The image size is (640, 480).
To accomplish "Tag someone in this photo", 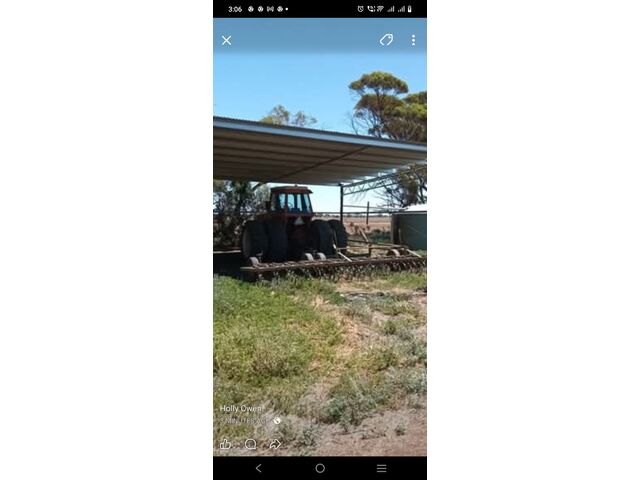I will click(386, 40).
